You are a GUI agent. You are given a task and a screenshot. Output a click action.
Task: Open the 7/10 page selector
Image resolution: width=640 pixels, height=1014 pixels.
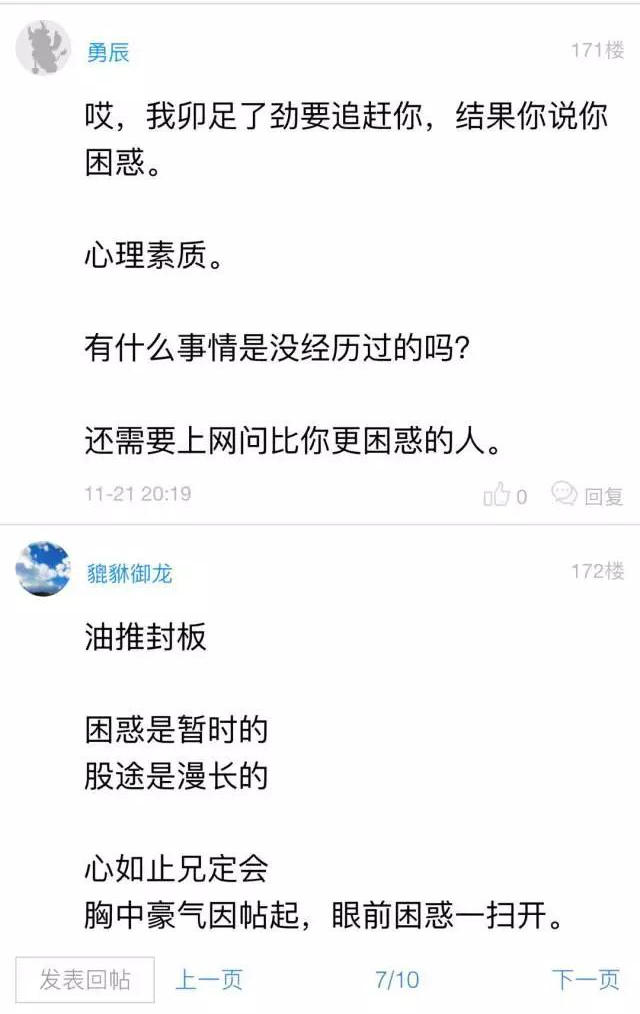click(x=397, y=980)
